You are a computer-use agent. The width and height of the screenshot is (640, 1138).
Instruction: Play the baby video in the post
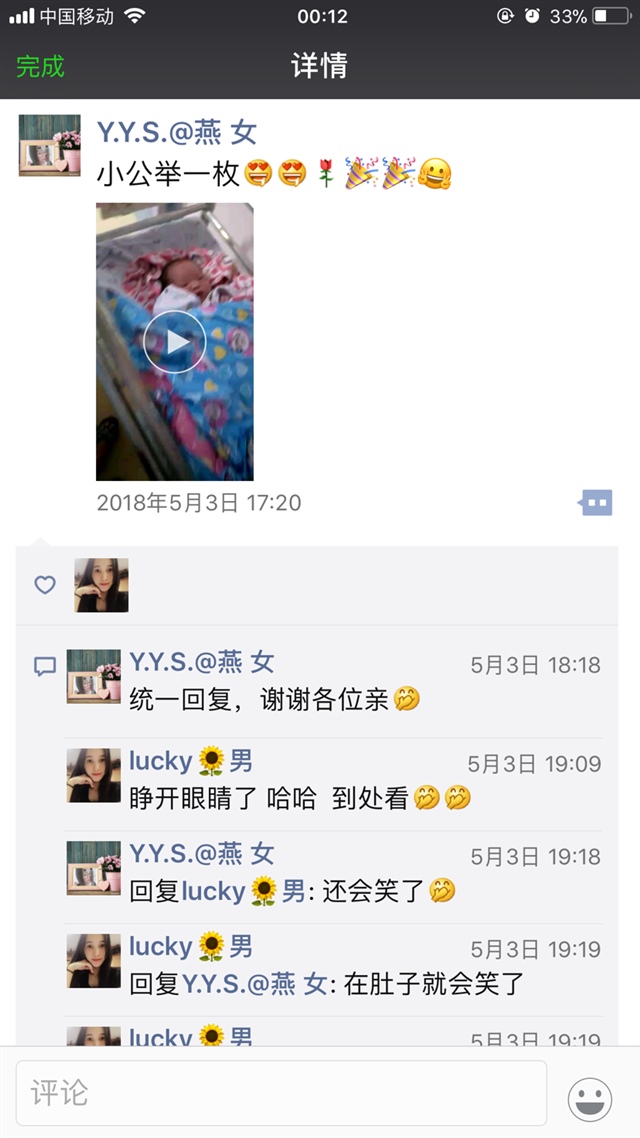coord(175,342)
